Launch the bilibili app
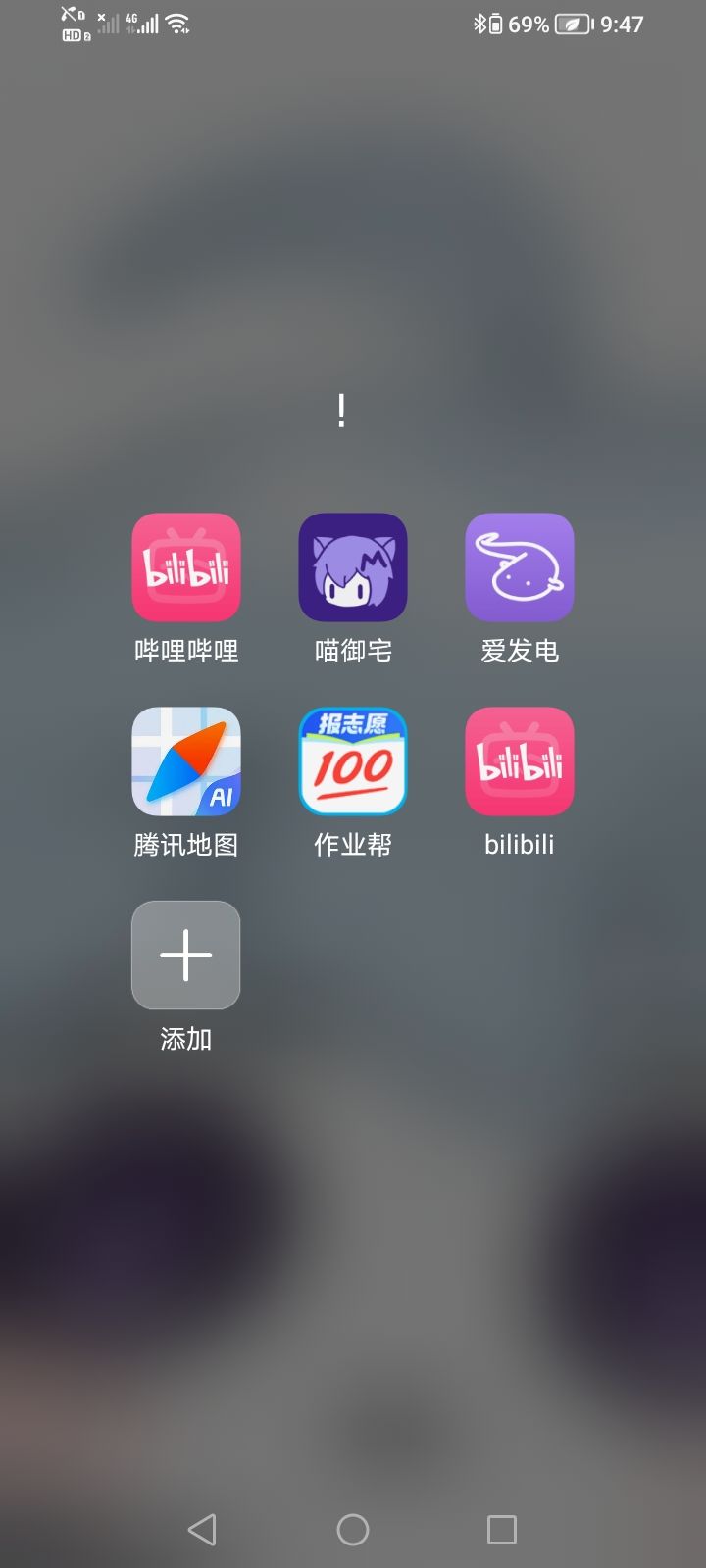This screenshot has height=1568, width=706. coord(520,761)
